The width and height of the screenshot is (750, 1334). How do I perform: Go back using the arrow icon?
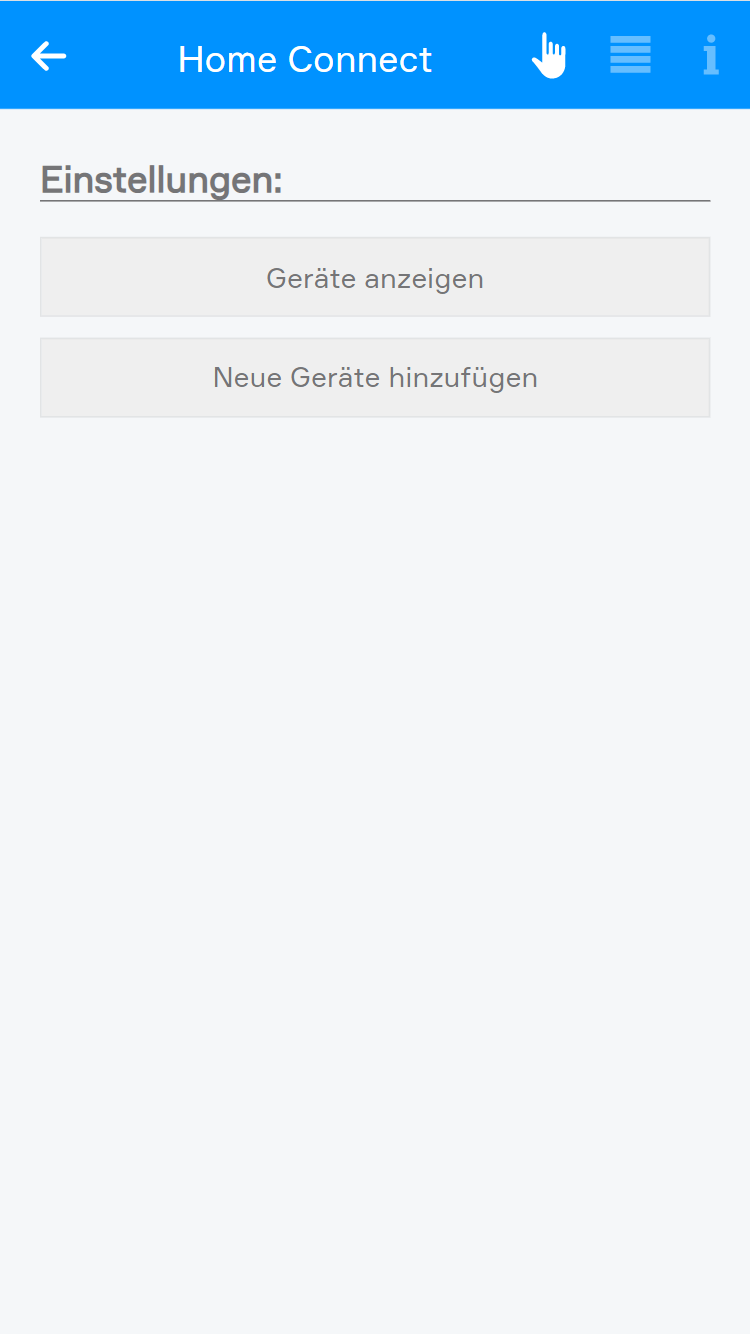tap(48, 57)
